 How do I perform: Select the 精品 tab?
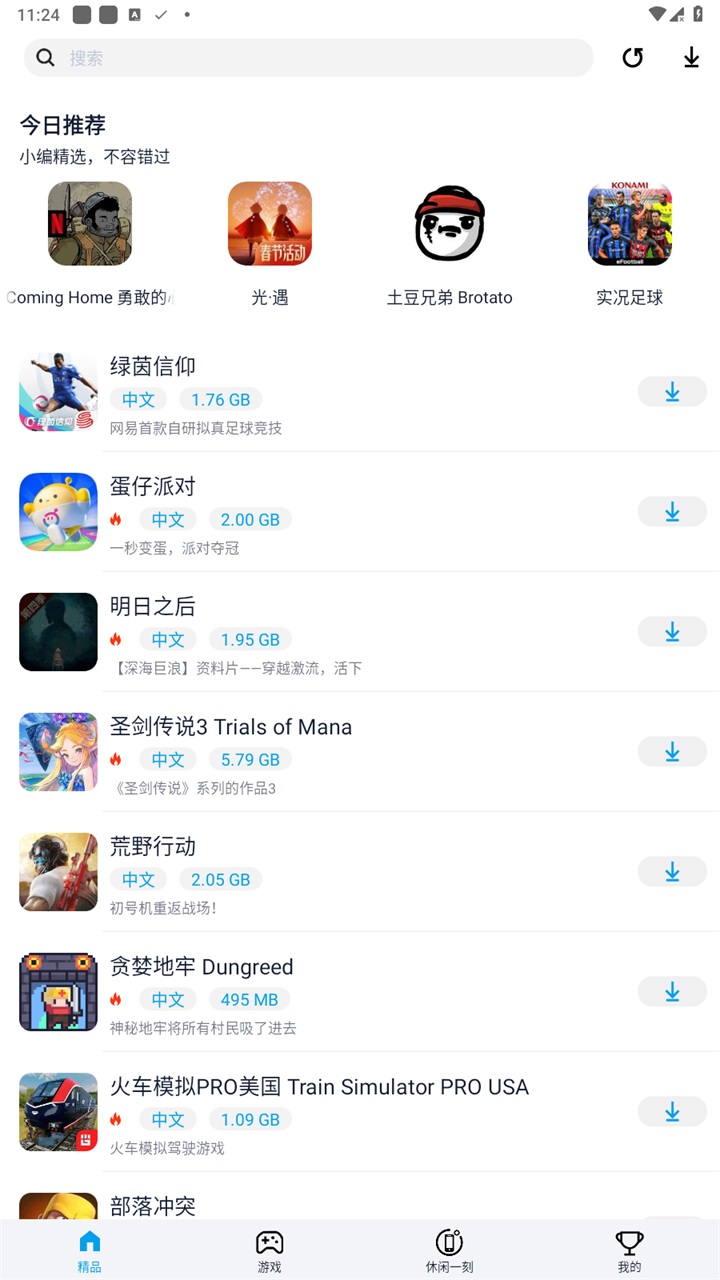[x=90, y=1250]
